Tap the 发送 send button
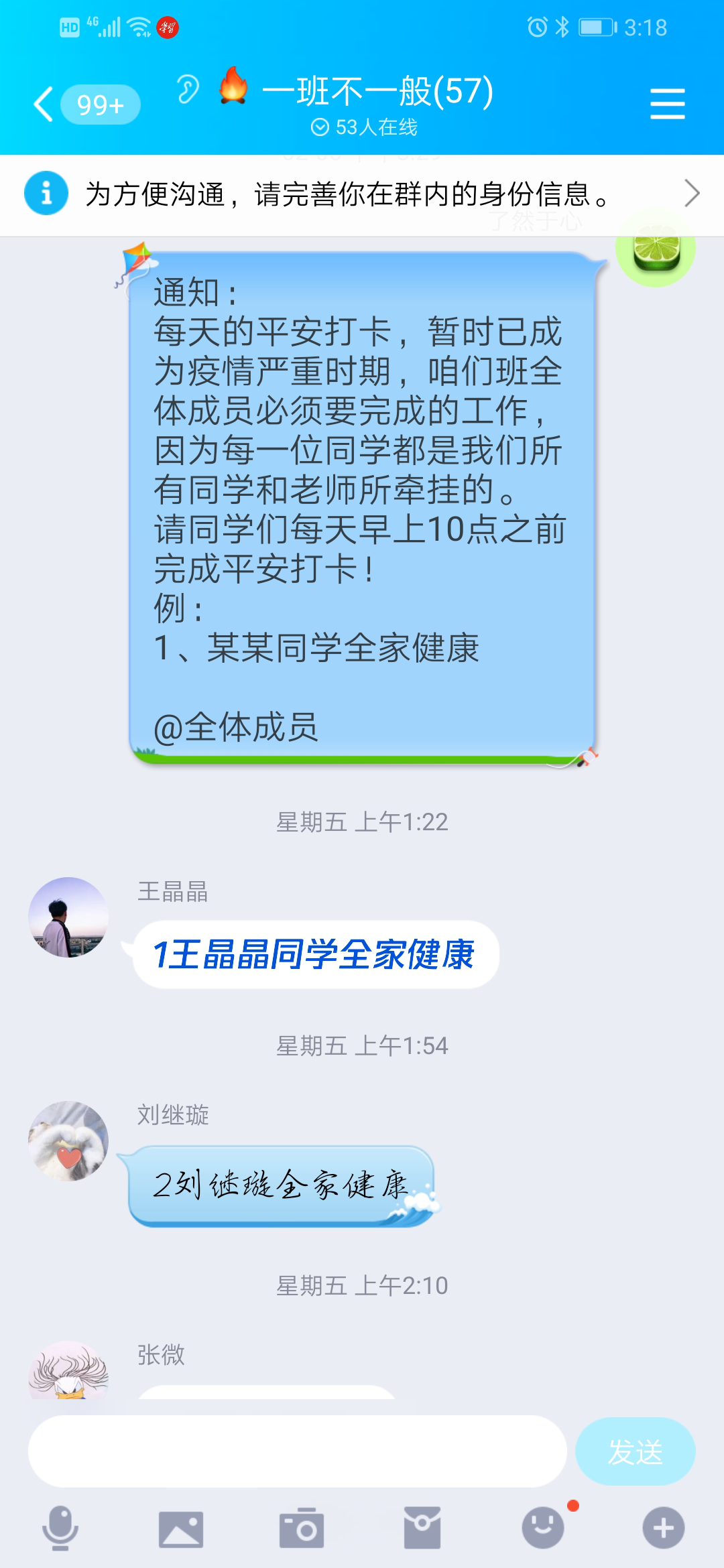 [635, 1451]
